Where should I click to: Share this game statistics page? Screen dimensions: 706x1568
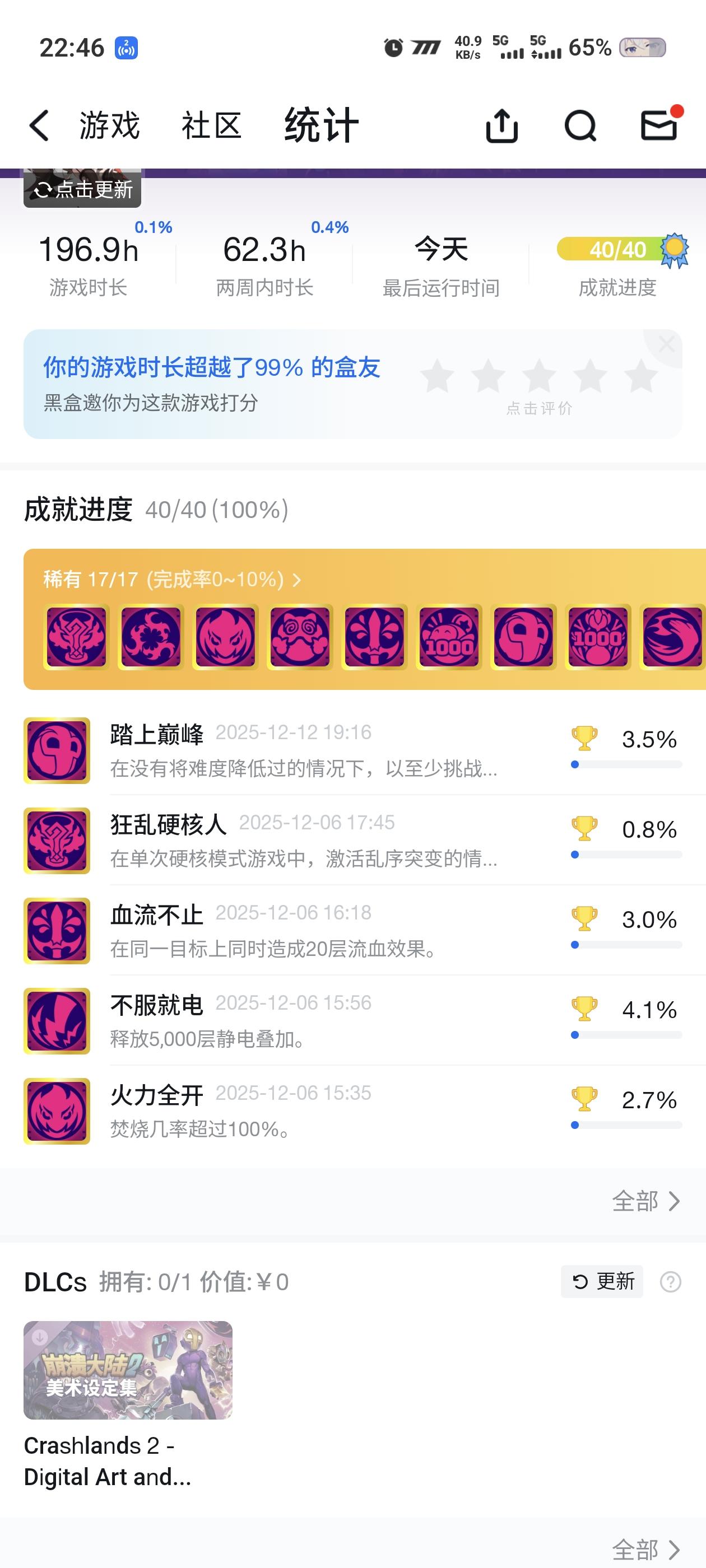[x=501, y=126]
